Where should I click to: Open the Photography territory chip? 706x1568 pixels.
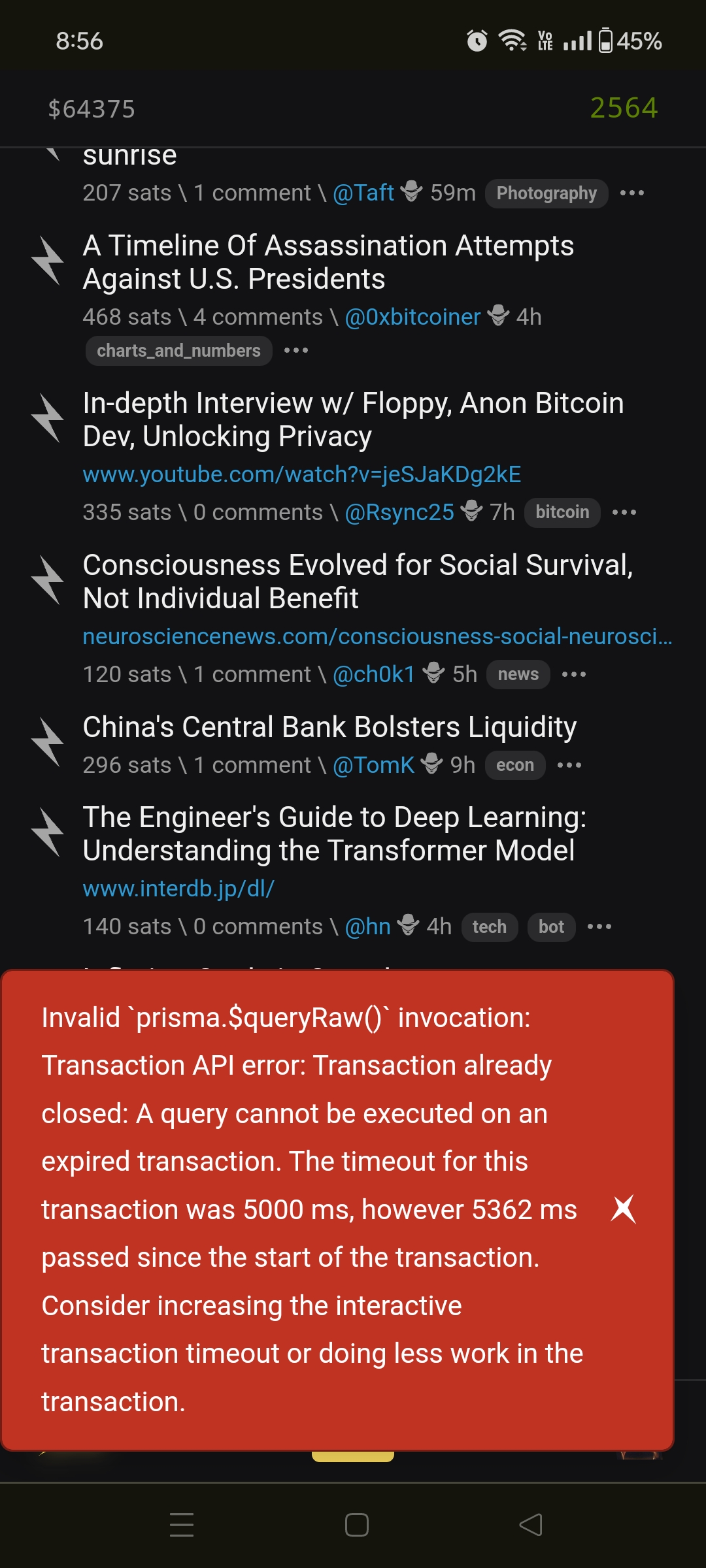[546, 193]
